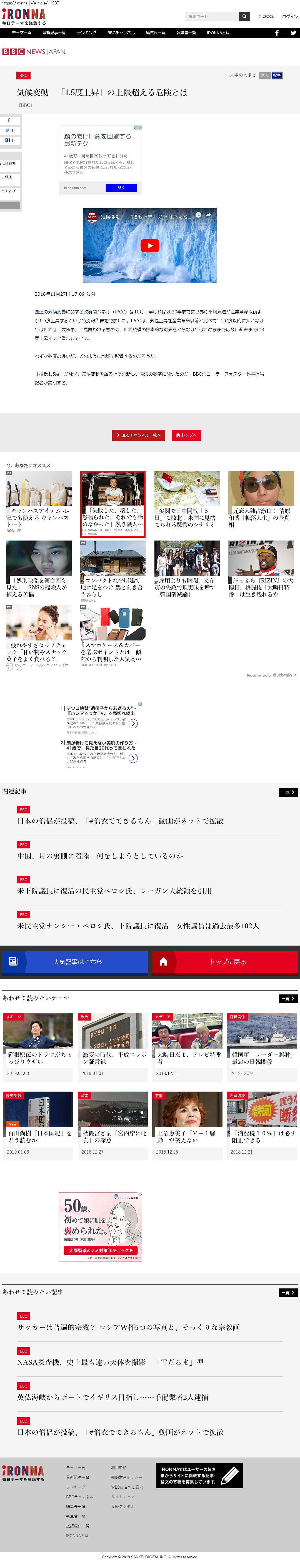Tap the red トップへ button

[186, 435]
